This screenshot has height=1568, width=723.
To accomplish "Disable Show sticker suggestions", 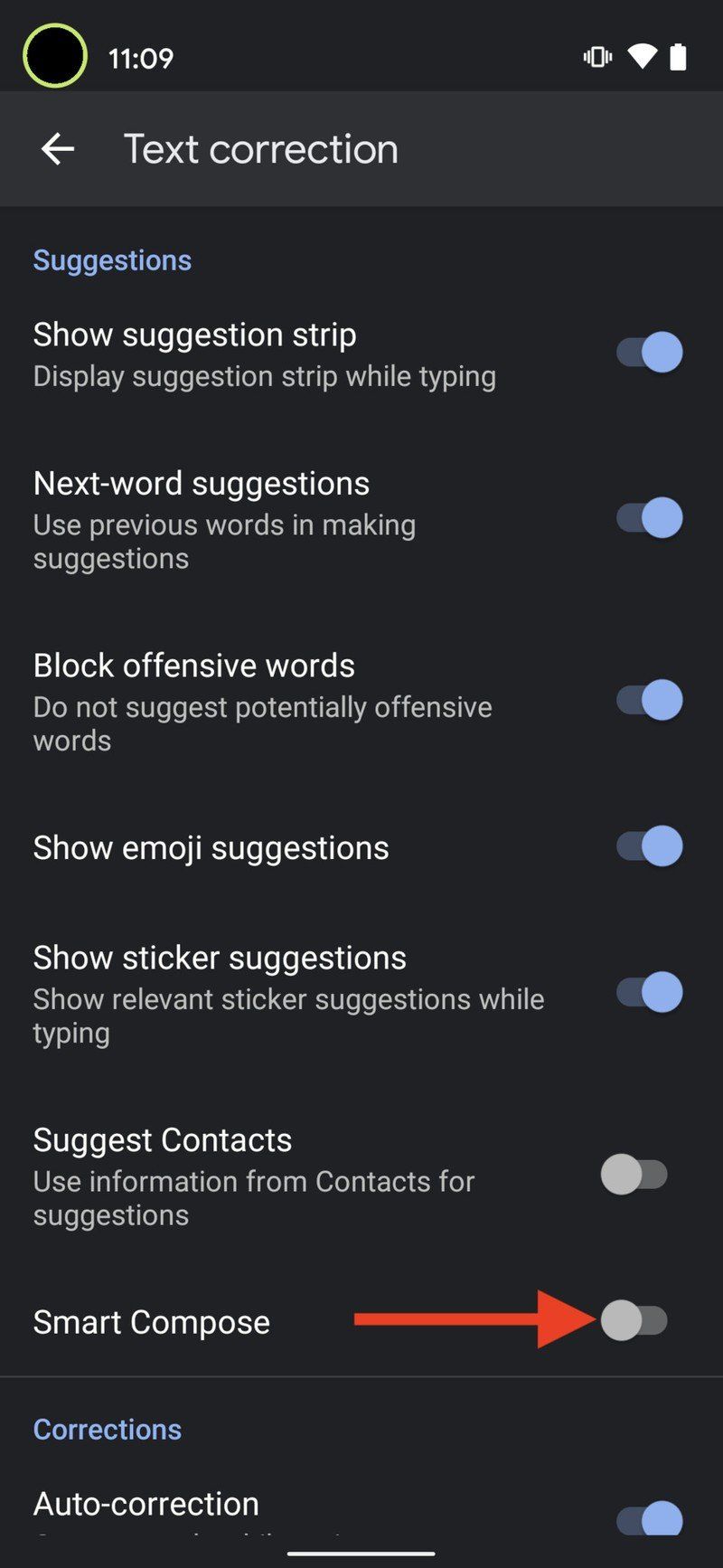I will pos(648,992).
